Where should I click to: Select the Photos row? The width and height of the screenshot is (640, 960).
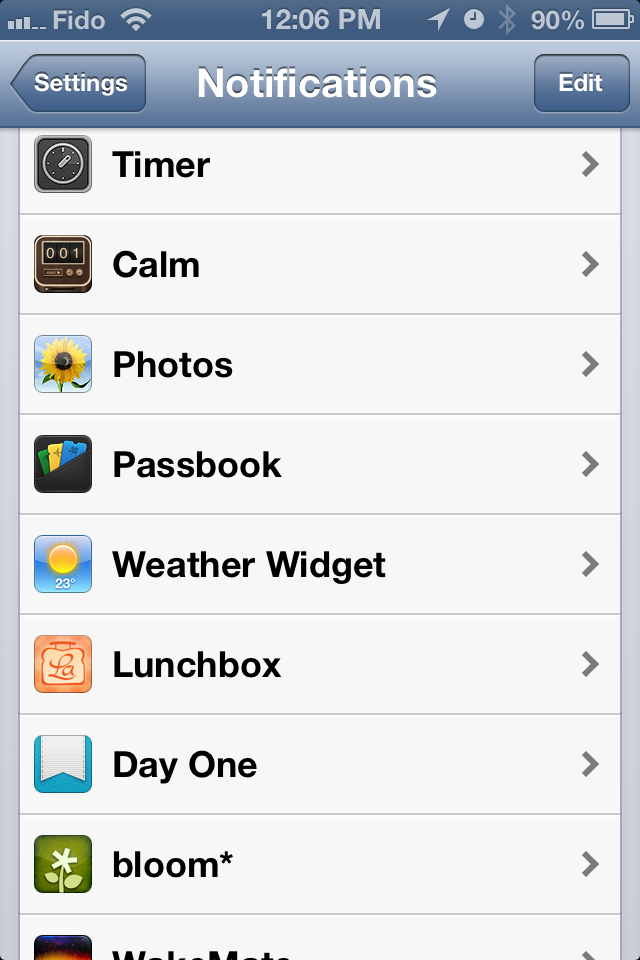[320, 365]
